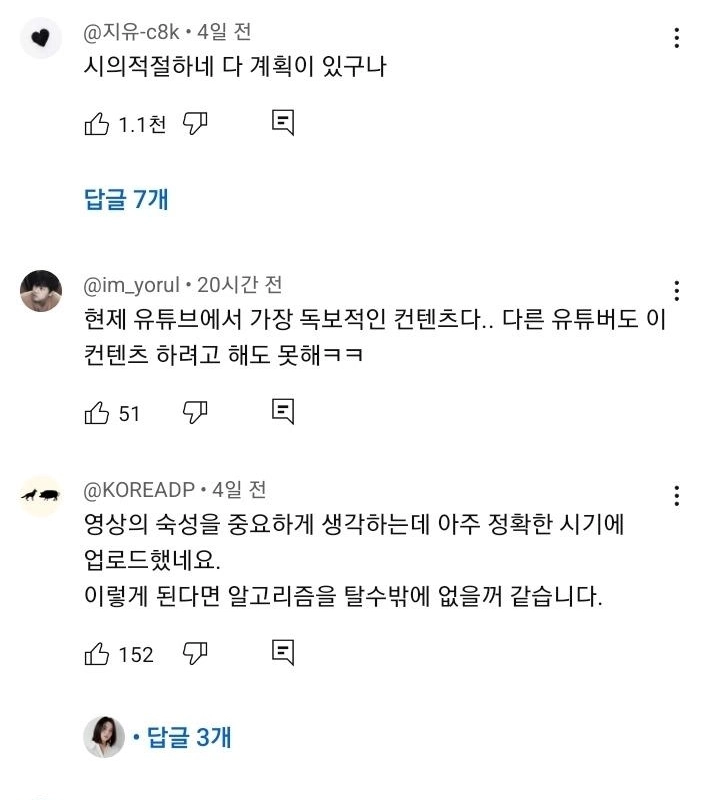The image size is (714, 800).
Task: Like the comment by @KOREADP
Action: point(97,654)
